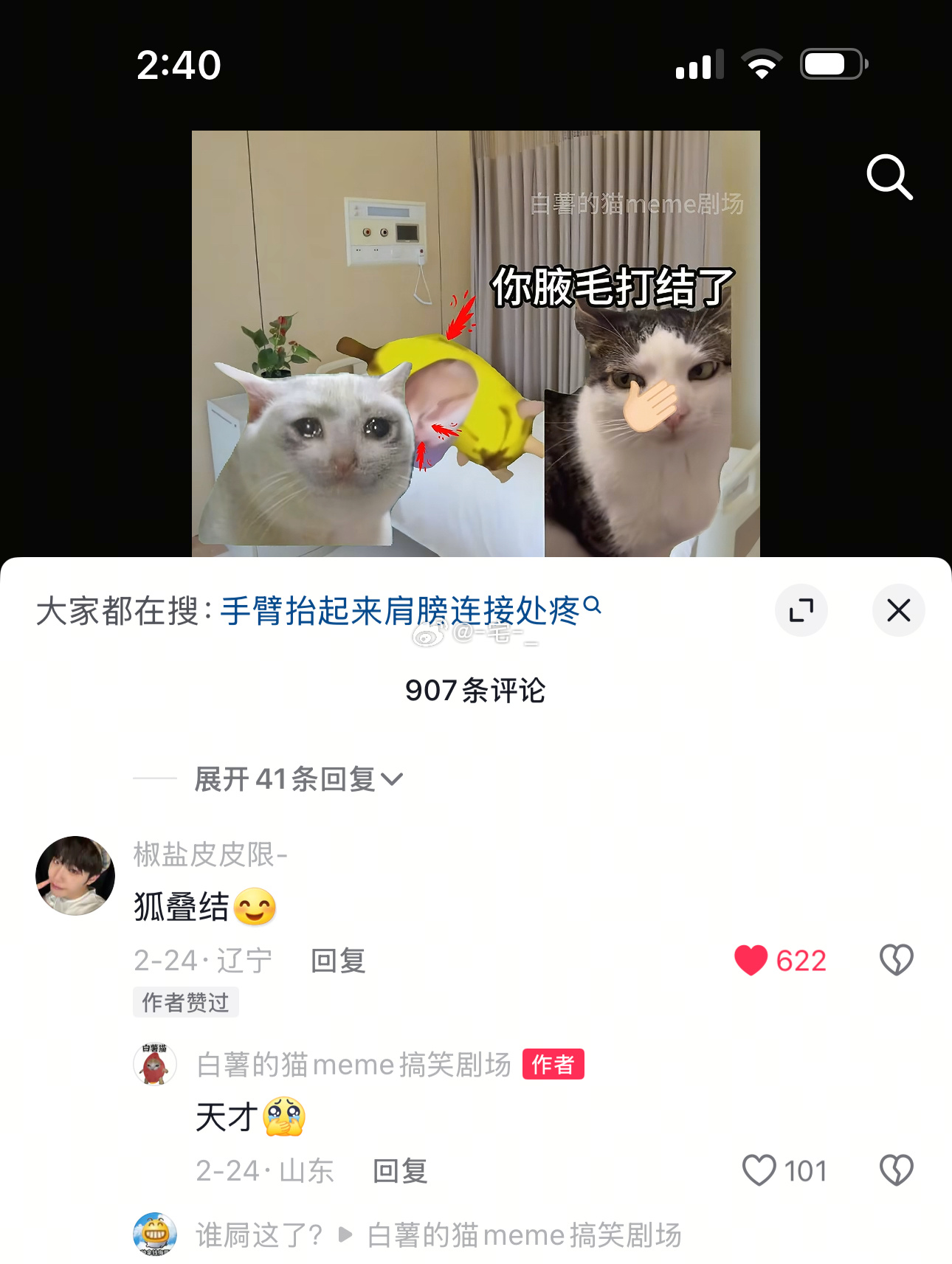Unlike the comment with 622 likes
Image resolution: width=952 pixels, height=1264 pixels.
(751, 961)
